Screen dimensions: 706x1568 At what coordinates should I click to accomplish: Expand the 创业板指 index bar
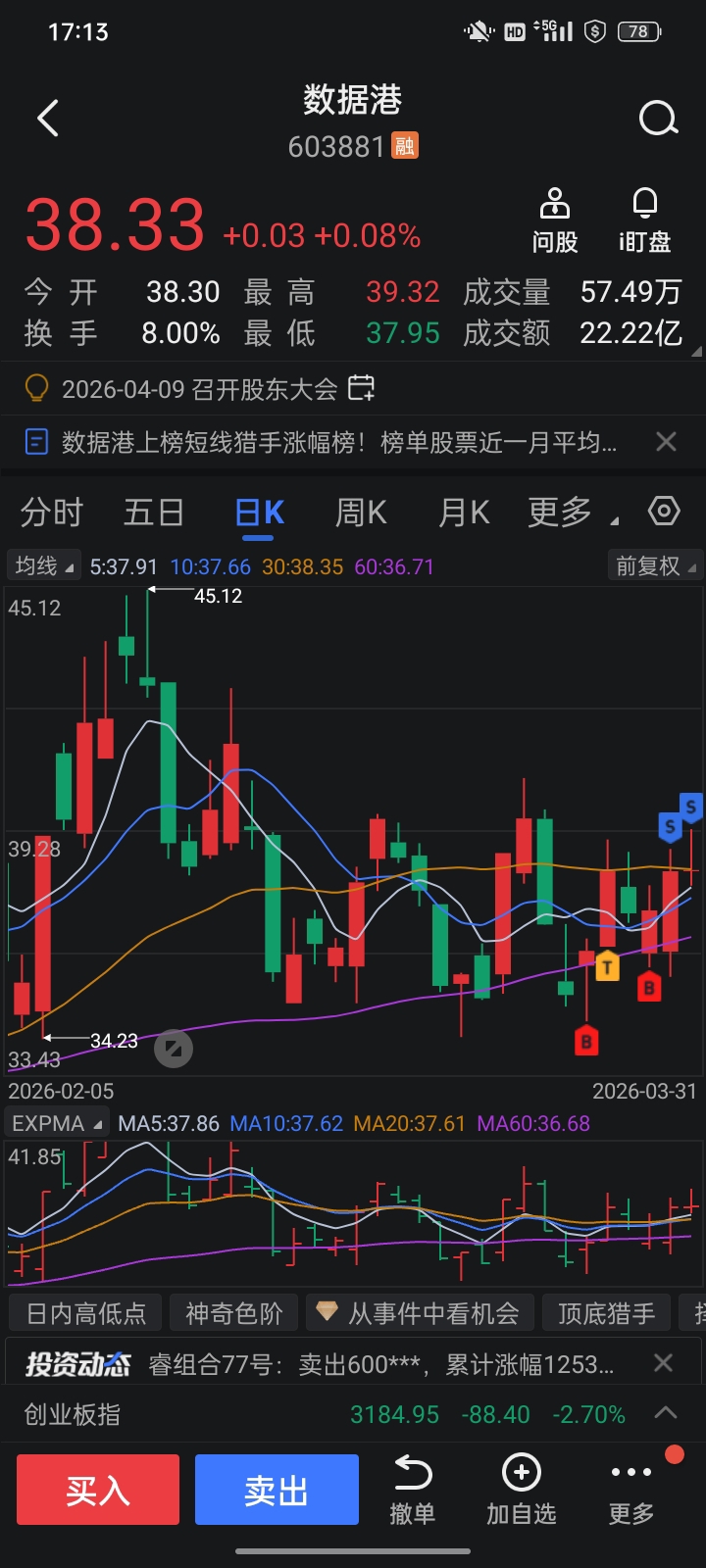coord(666,1413)
